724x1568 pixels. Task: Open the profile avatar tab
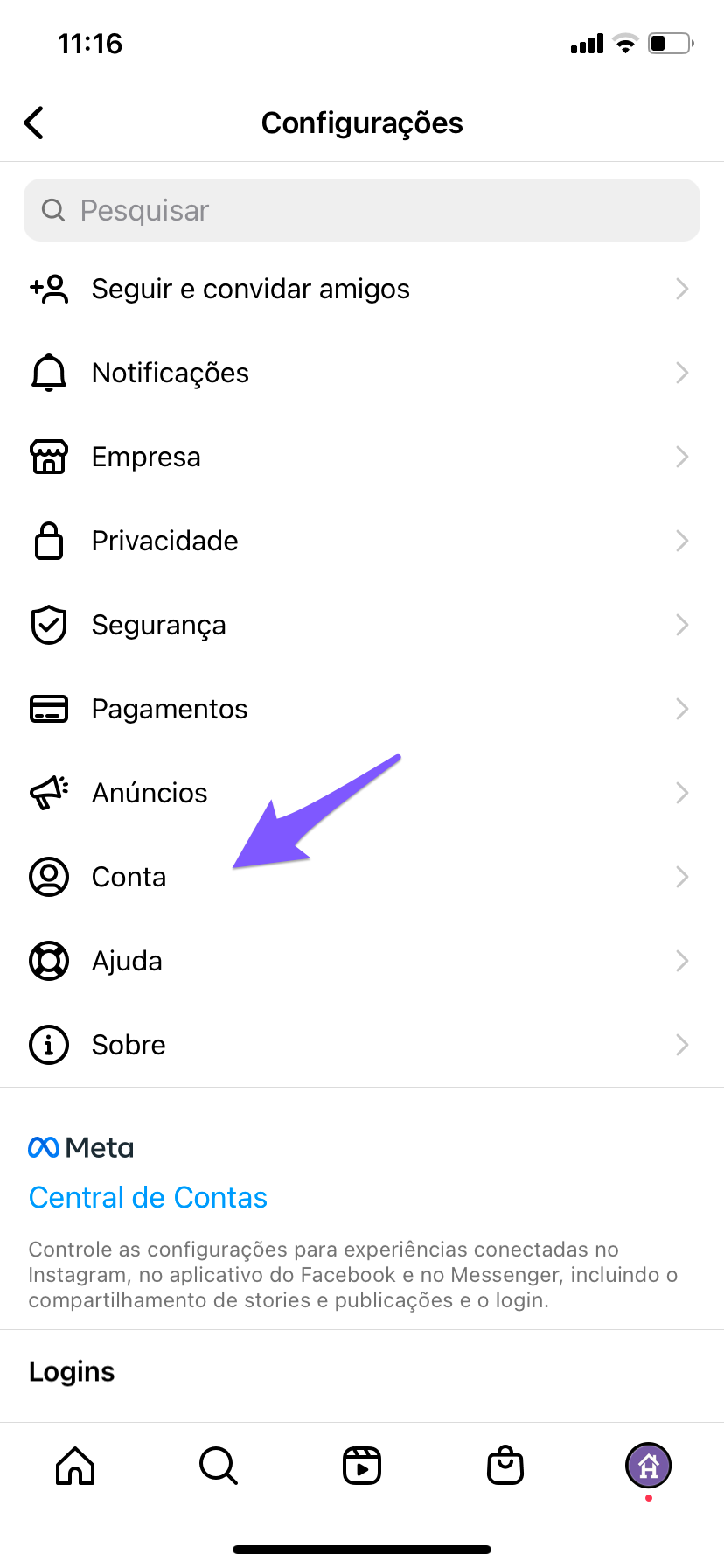[648, 1465]
